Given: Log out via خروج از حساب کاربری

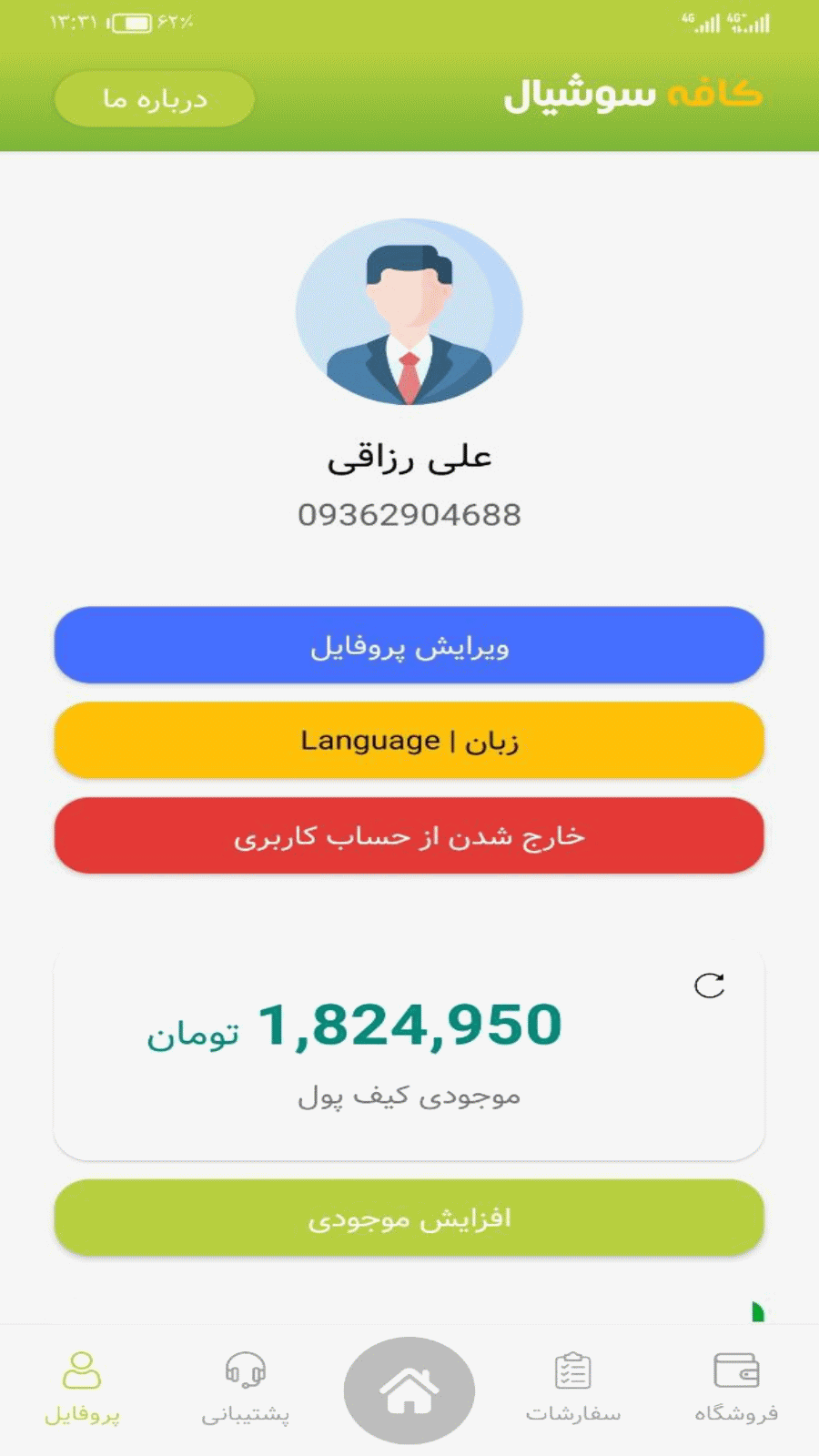Looking at the screenshot, I should tap(409, 836).
